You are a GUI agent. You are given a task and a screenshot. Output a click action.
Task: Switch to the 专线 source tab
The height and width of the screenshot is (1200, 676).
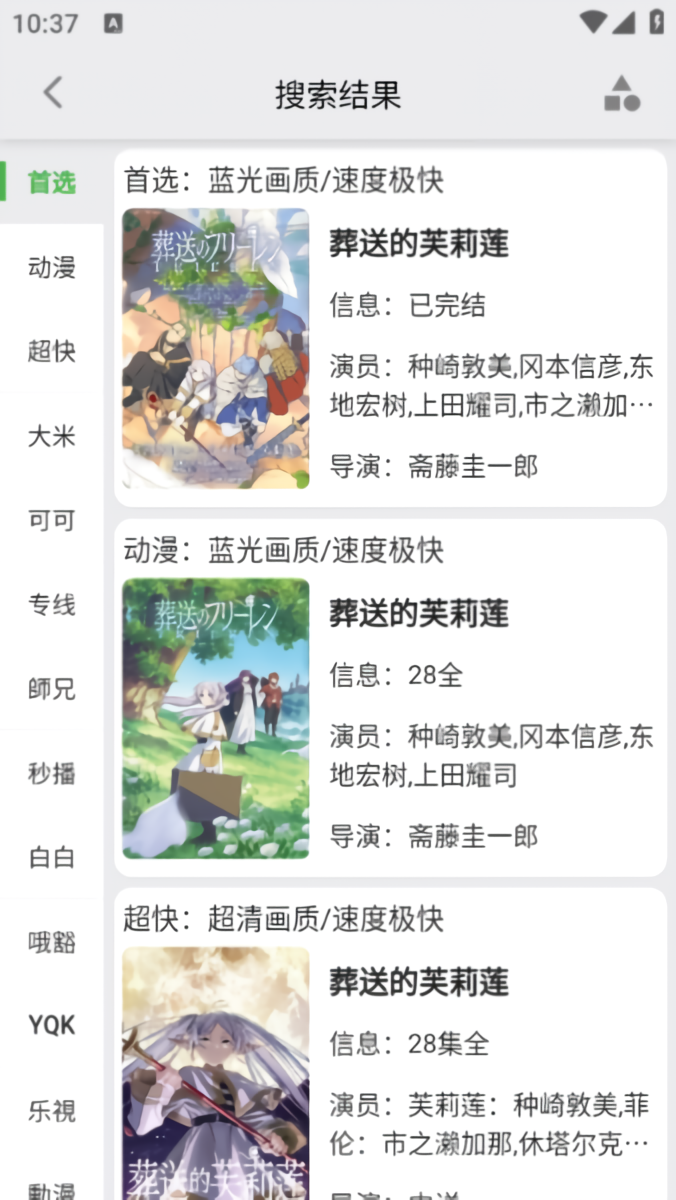(52, 604)
